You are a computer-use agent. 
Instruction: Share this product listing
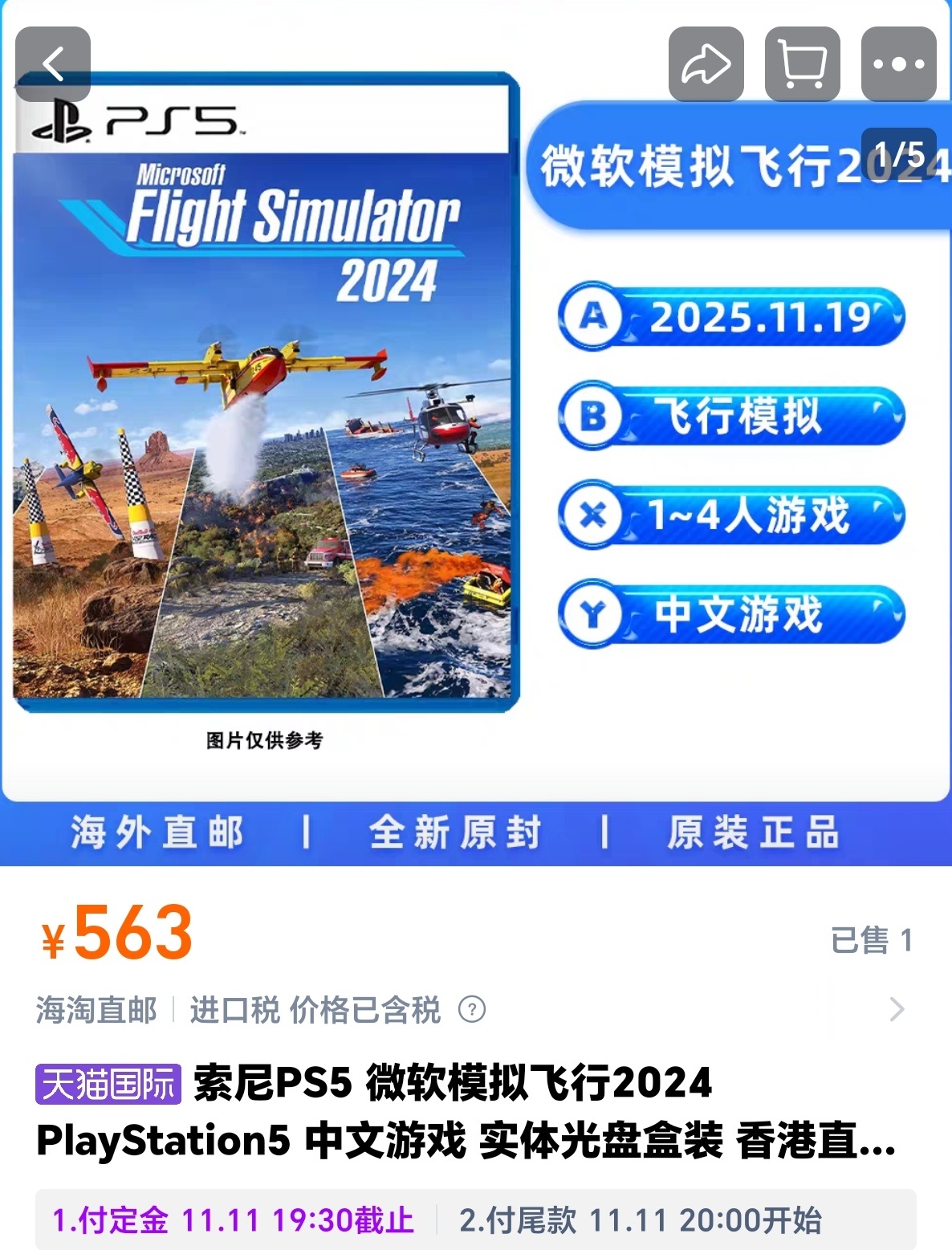point(706,64)
